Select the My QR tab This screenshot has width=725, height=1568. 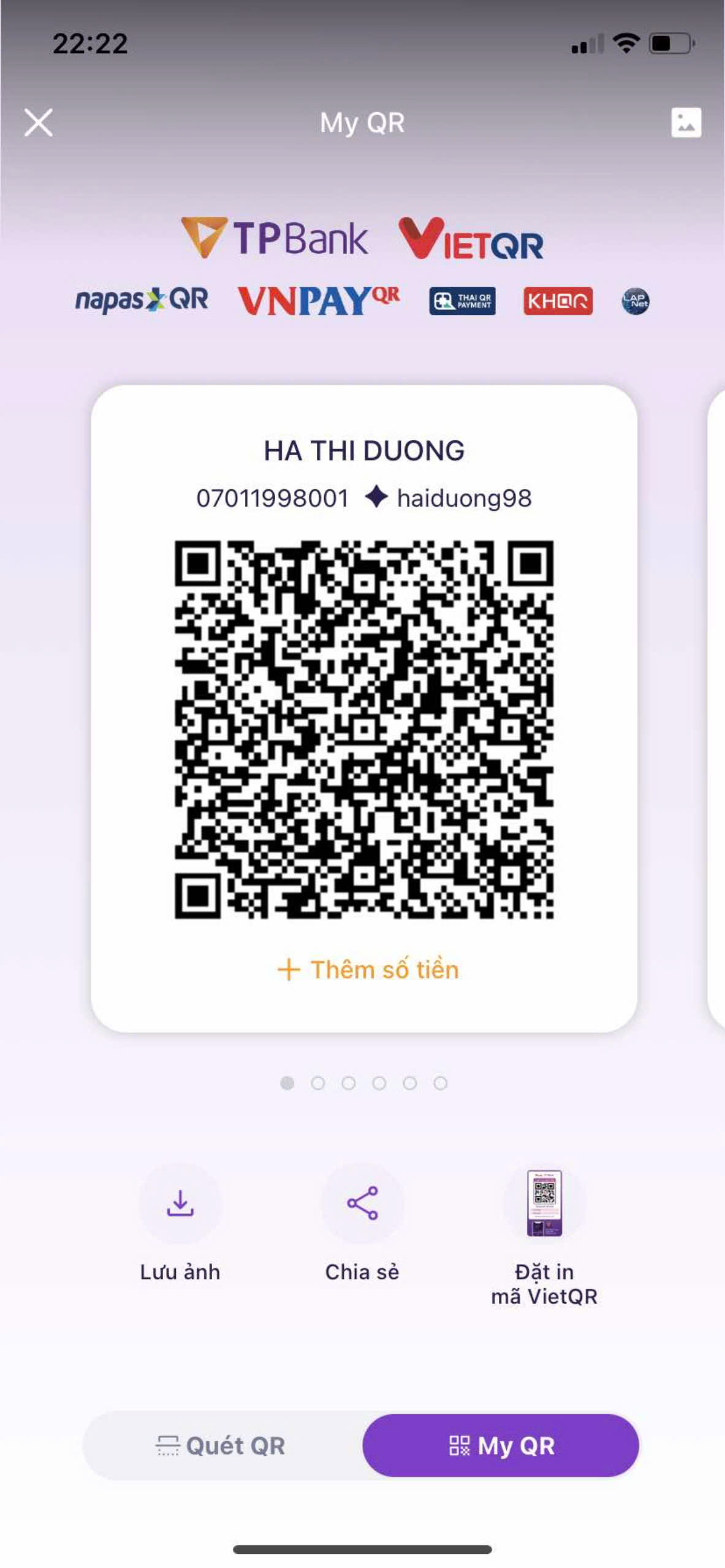(501, 1445)
